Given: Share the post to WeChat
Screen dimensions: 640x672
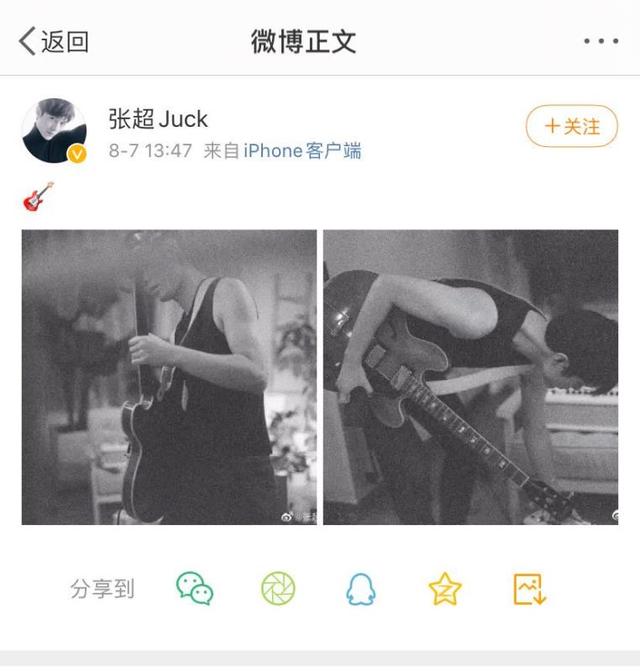Looking at the screenshot, I should coord(195,588).
